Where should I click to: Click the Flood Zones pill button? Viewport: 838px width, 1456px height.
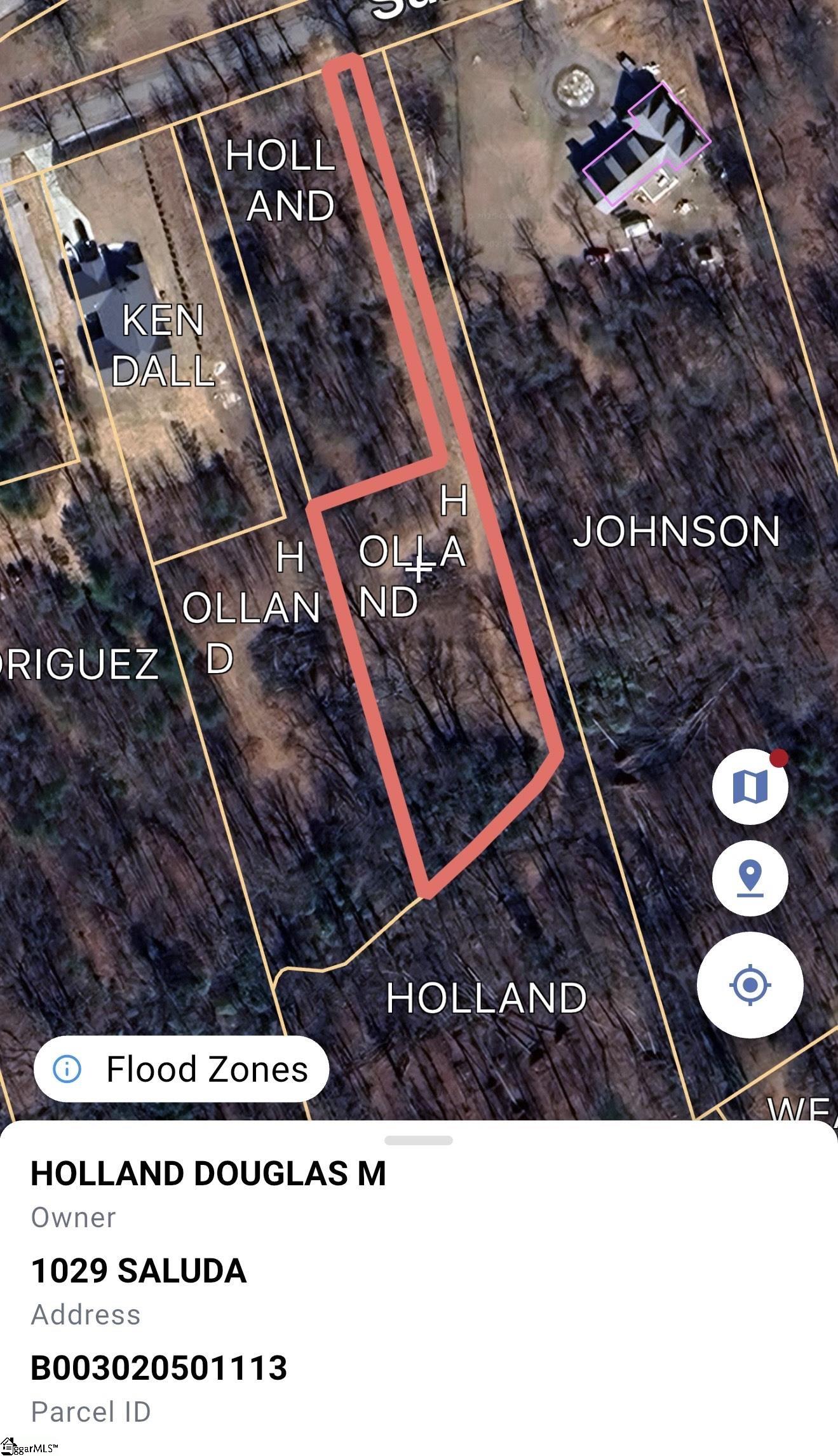coord(180,1068)
